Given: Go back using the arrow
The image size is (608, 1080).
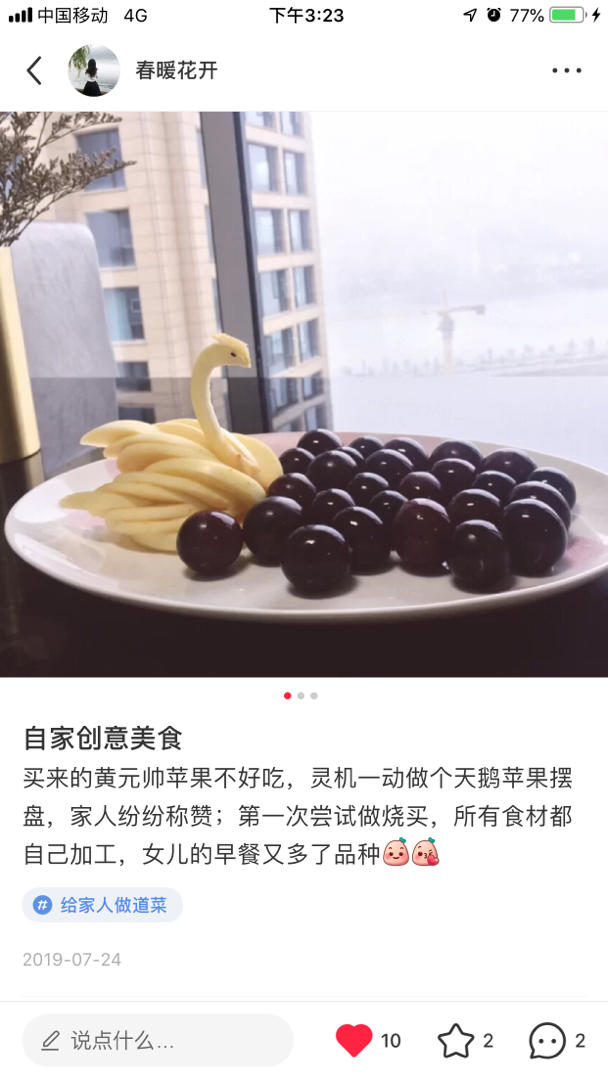Looking at the screenshot, I should 34,70.
